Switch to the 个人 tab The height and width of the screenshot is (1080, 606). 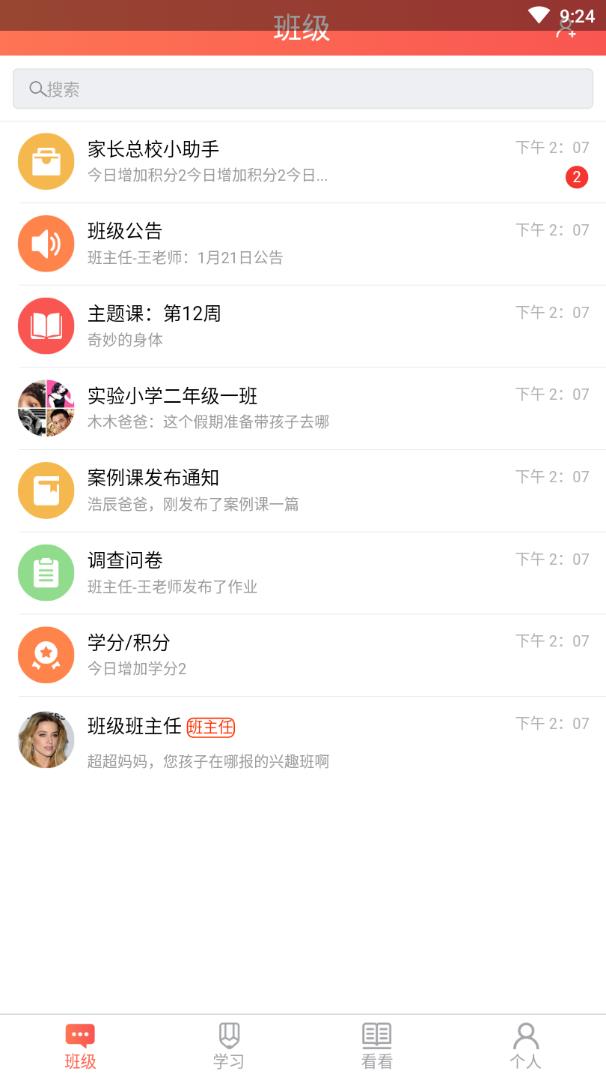pos(526,1046)
